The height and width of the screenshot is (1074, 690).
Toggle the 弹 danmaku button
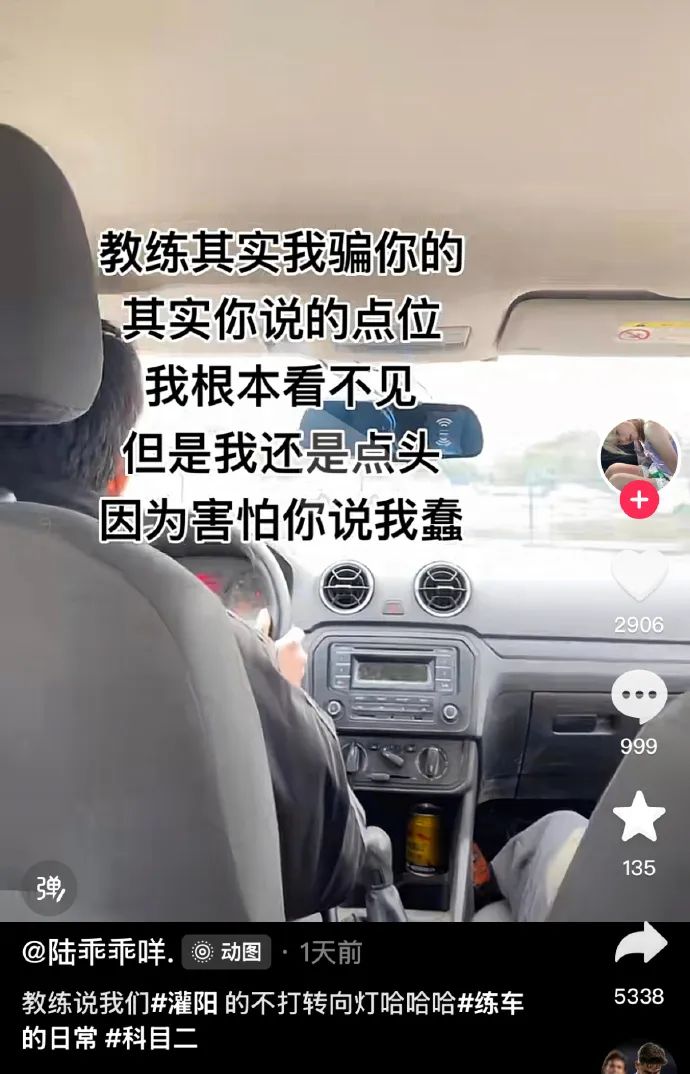pos(49,887)
